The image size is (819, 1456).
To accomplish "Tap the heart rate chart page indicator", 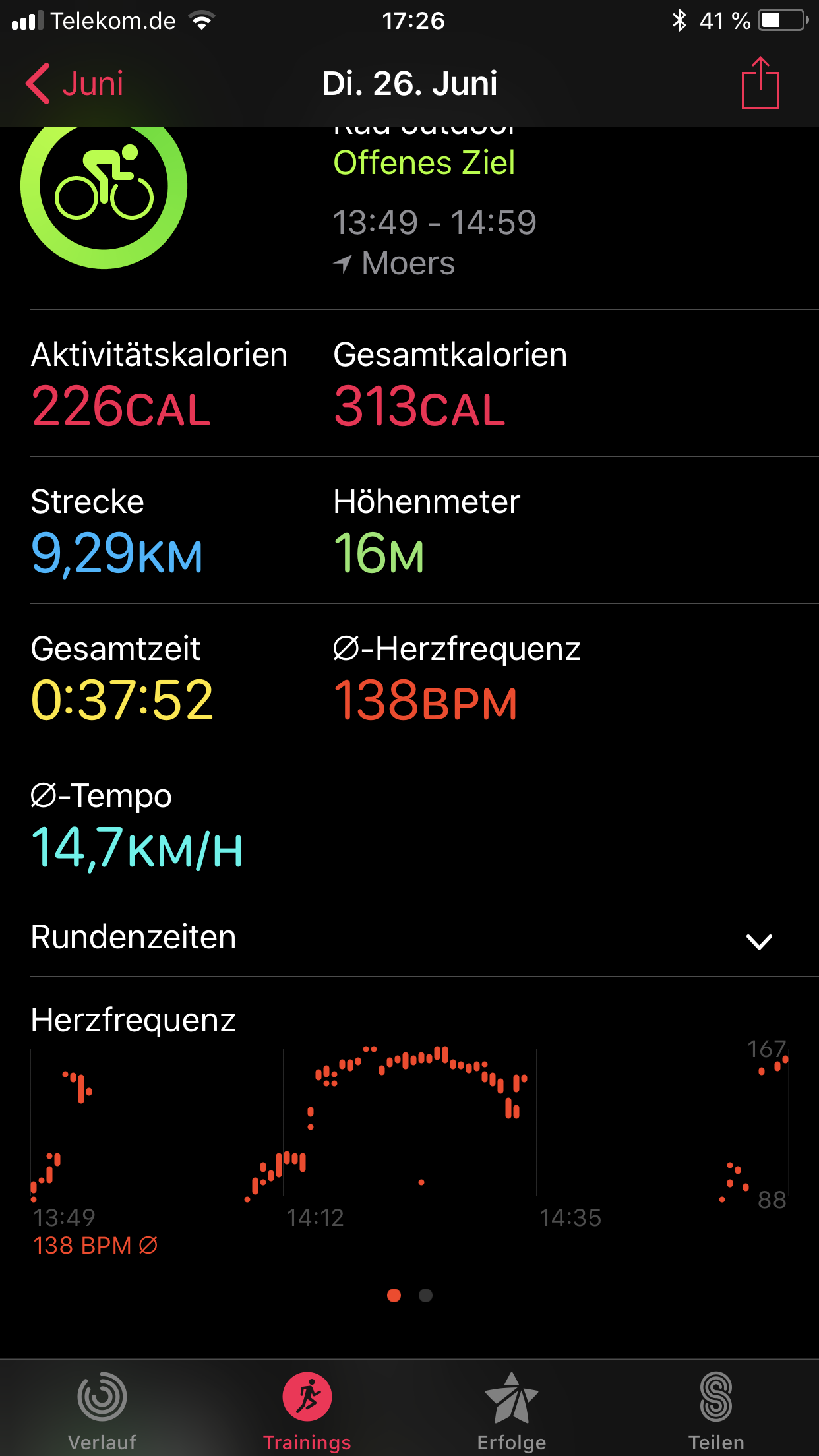I will coord(409,1296).
